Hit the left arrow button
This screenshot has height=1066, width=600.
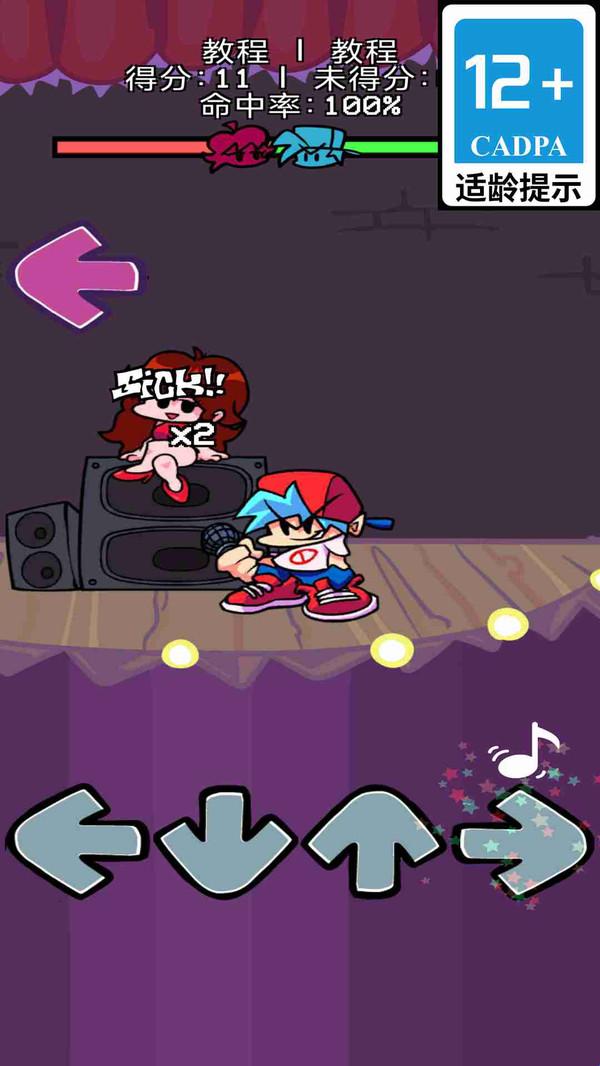[x=76, y=843]
